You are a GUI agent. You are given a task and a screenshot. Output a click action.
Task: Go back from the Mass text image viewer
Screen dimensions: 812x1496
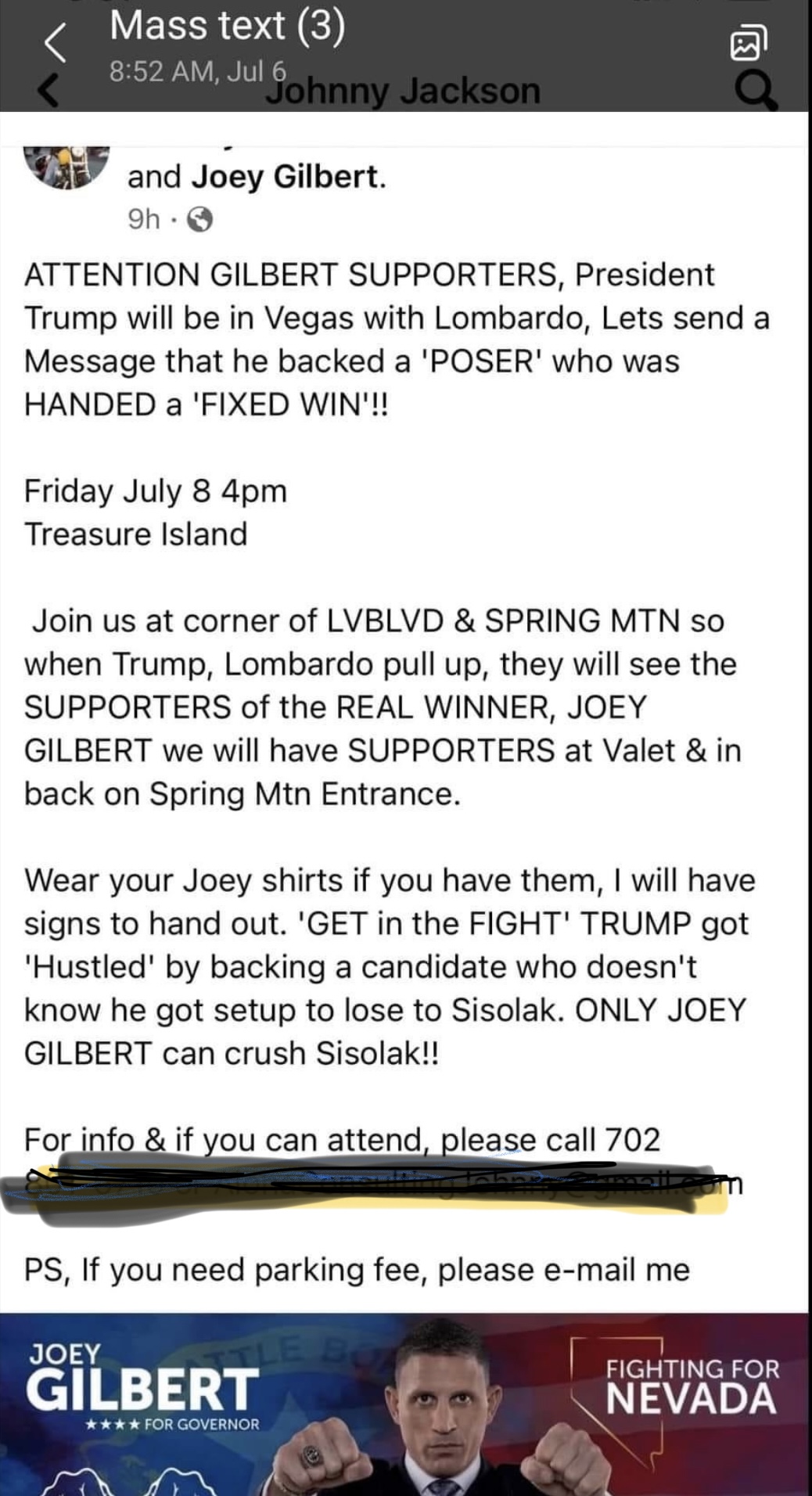[56, 42]
